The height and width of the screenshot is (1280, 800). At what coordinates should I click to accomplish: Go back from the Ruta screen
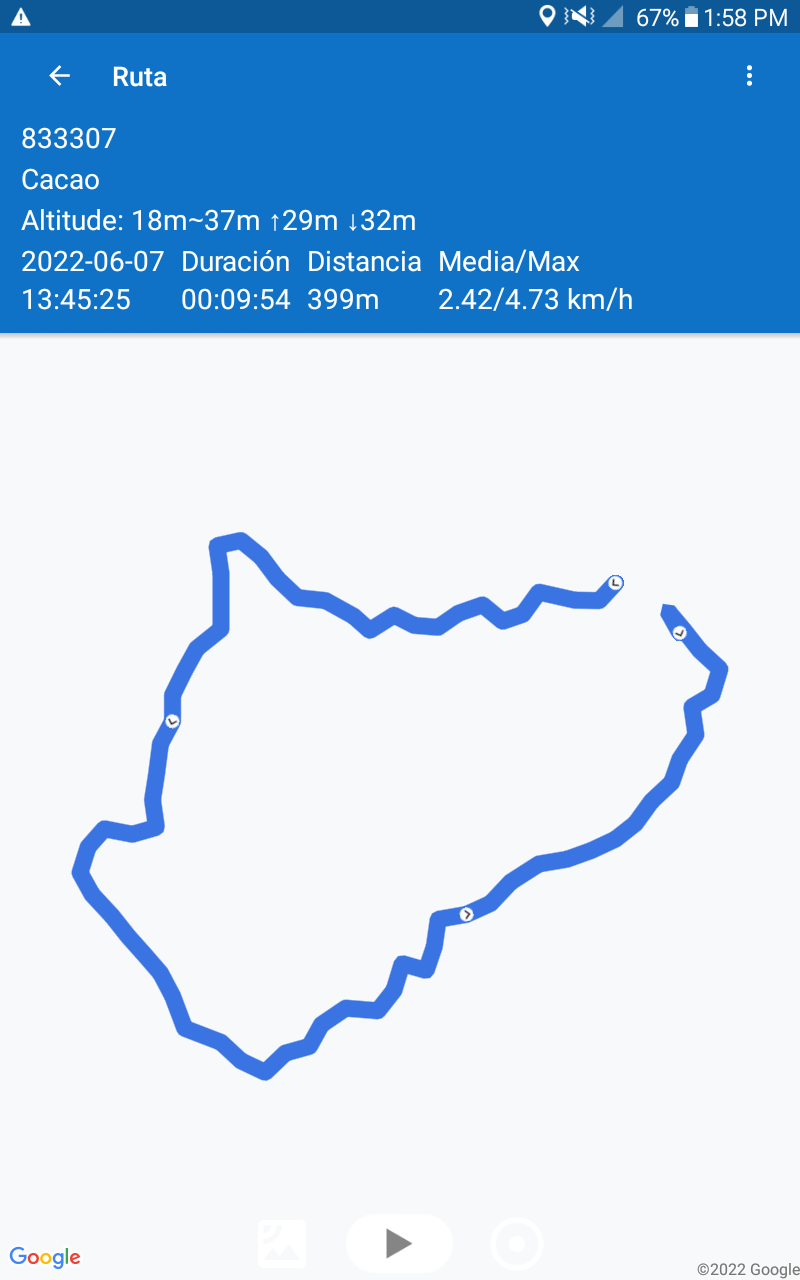pyautogui.click(x=60, y=76)
